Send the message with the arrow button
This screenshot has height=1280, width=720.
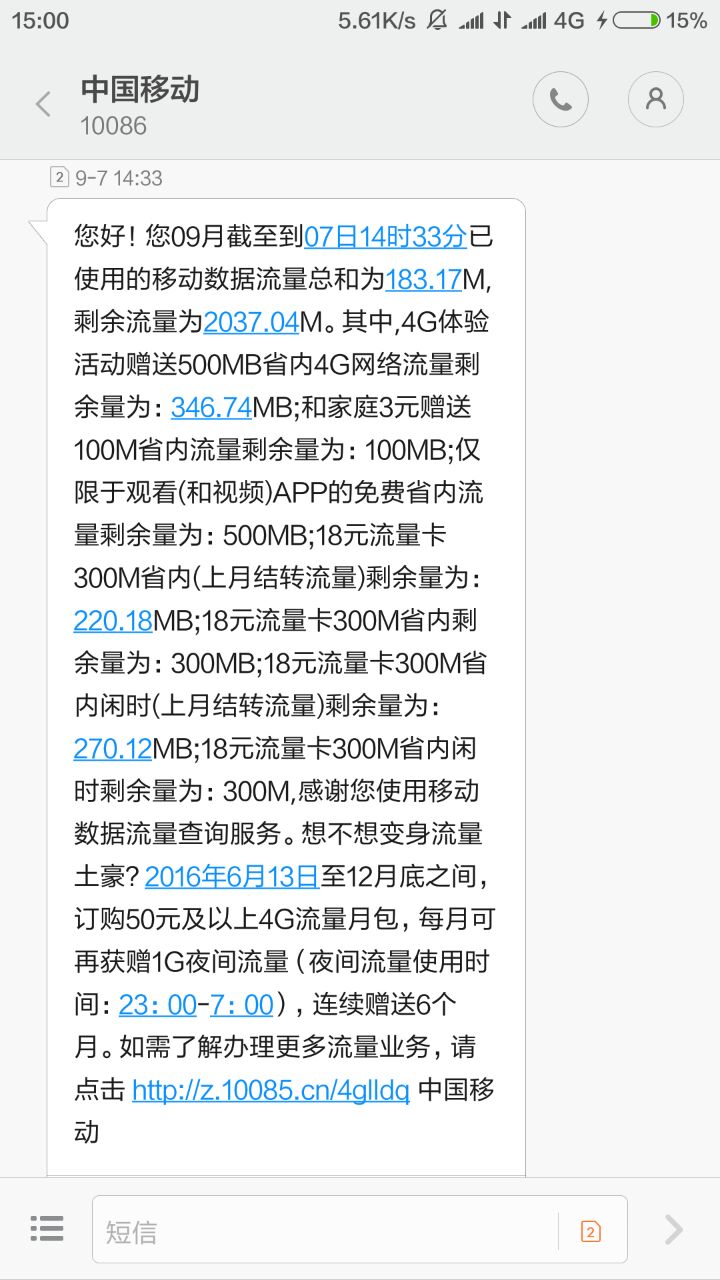pyautogui.click(x=674, y=1229)
